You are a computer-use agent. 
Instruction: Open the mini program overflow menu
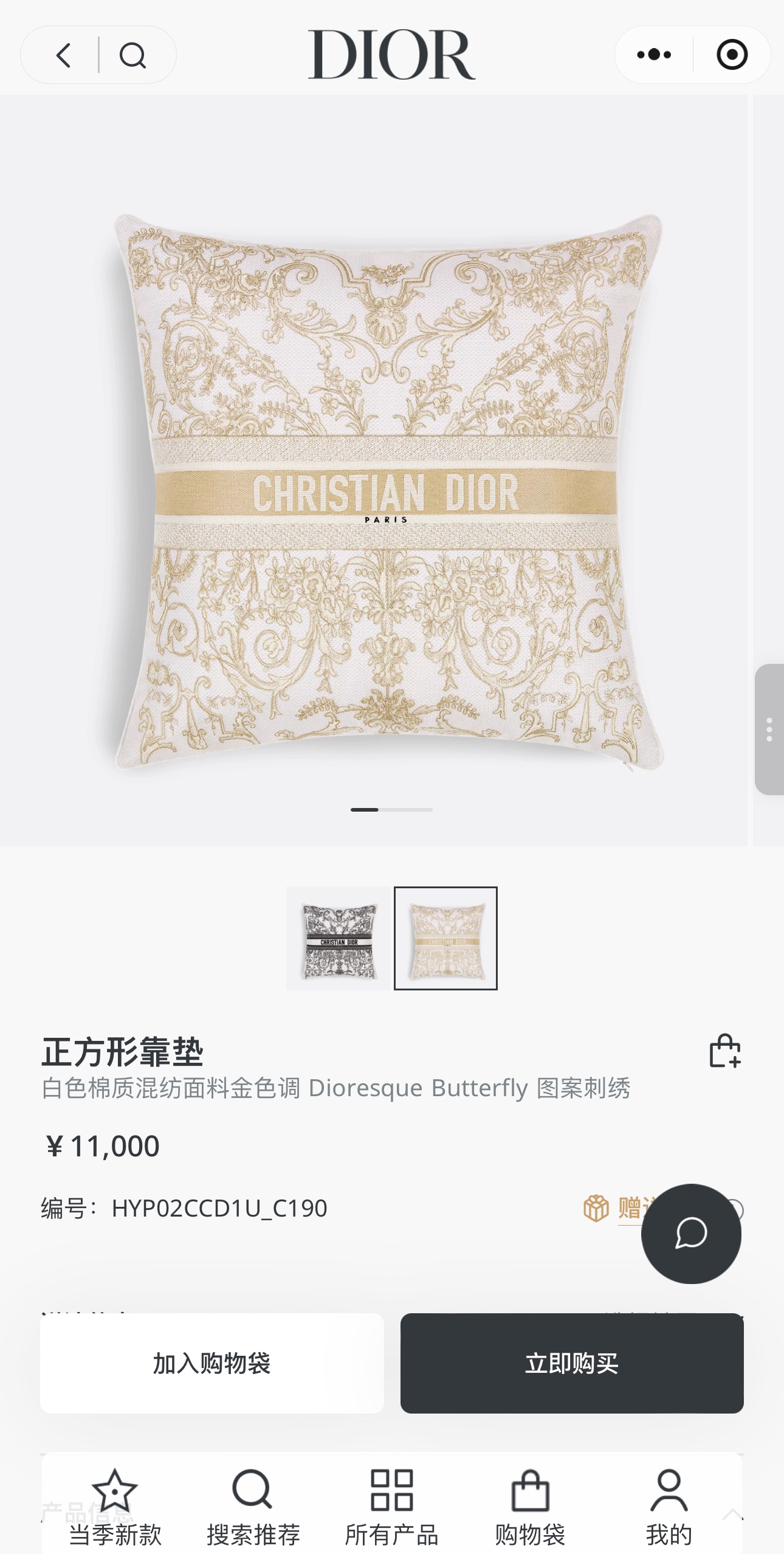tap(654, 55)
